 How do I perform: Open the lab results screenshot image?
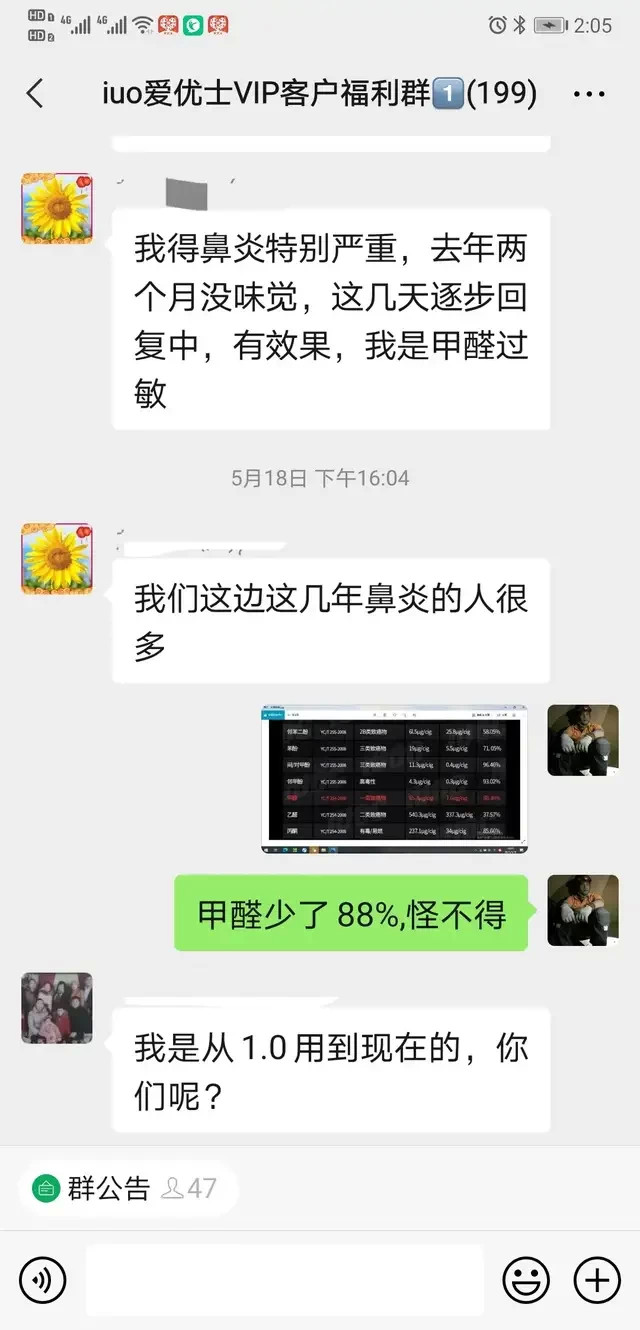(394, 779)
